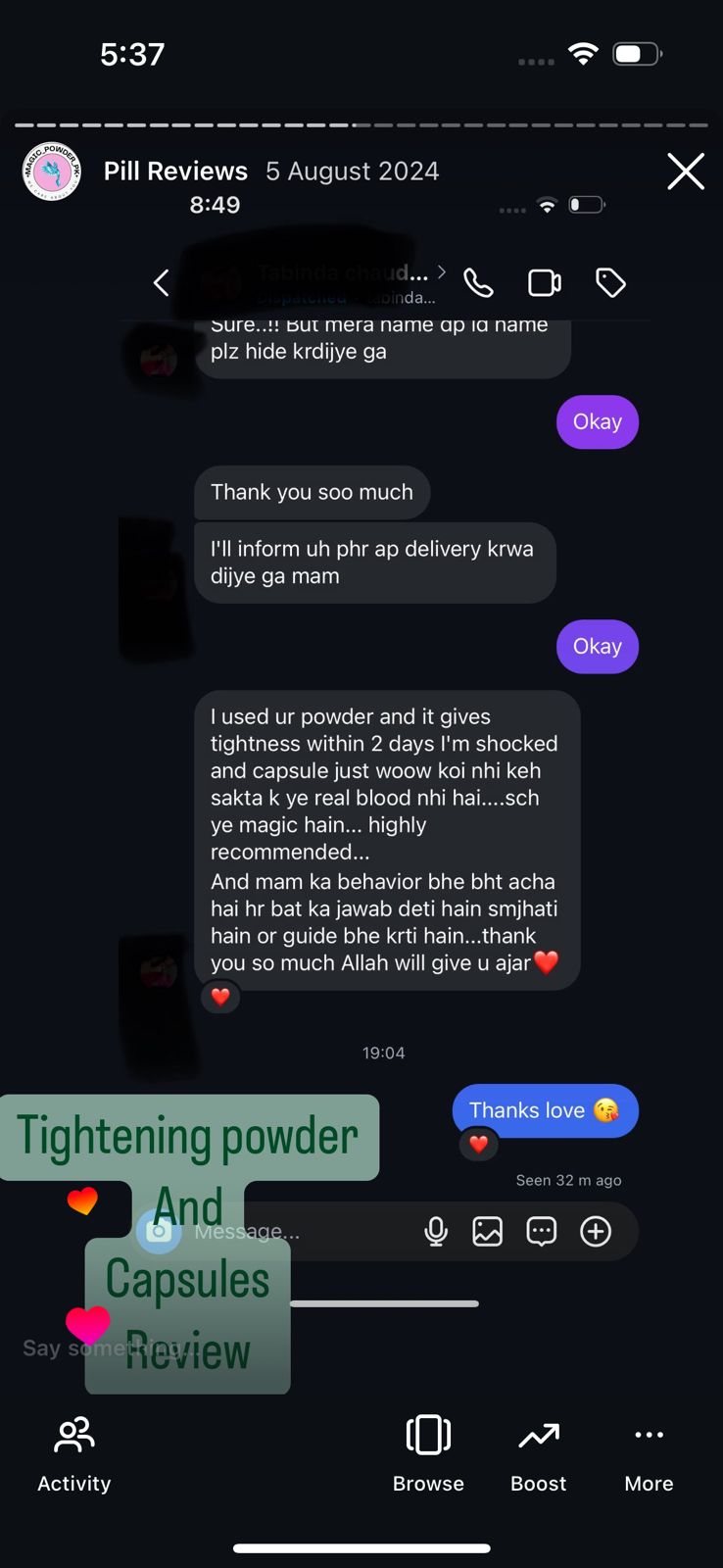Open the photo gallery icon in message bar
Screen dimensions: 723x1568
[x=488, y=1231]
